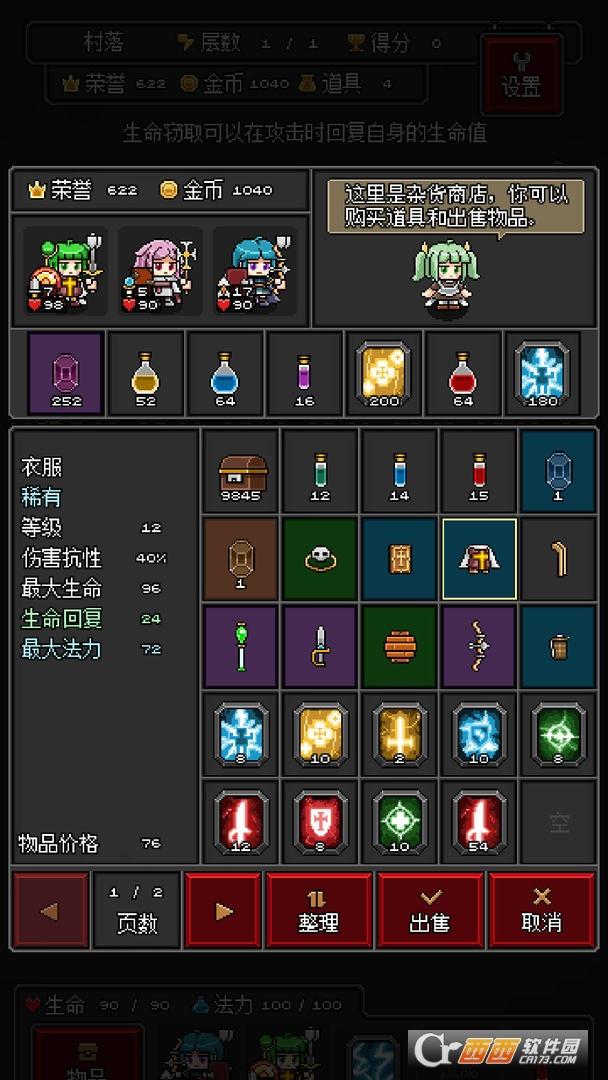
Task: Pick the yellow potion priced 52
Action: pos(145,374)
